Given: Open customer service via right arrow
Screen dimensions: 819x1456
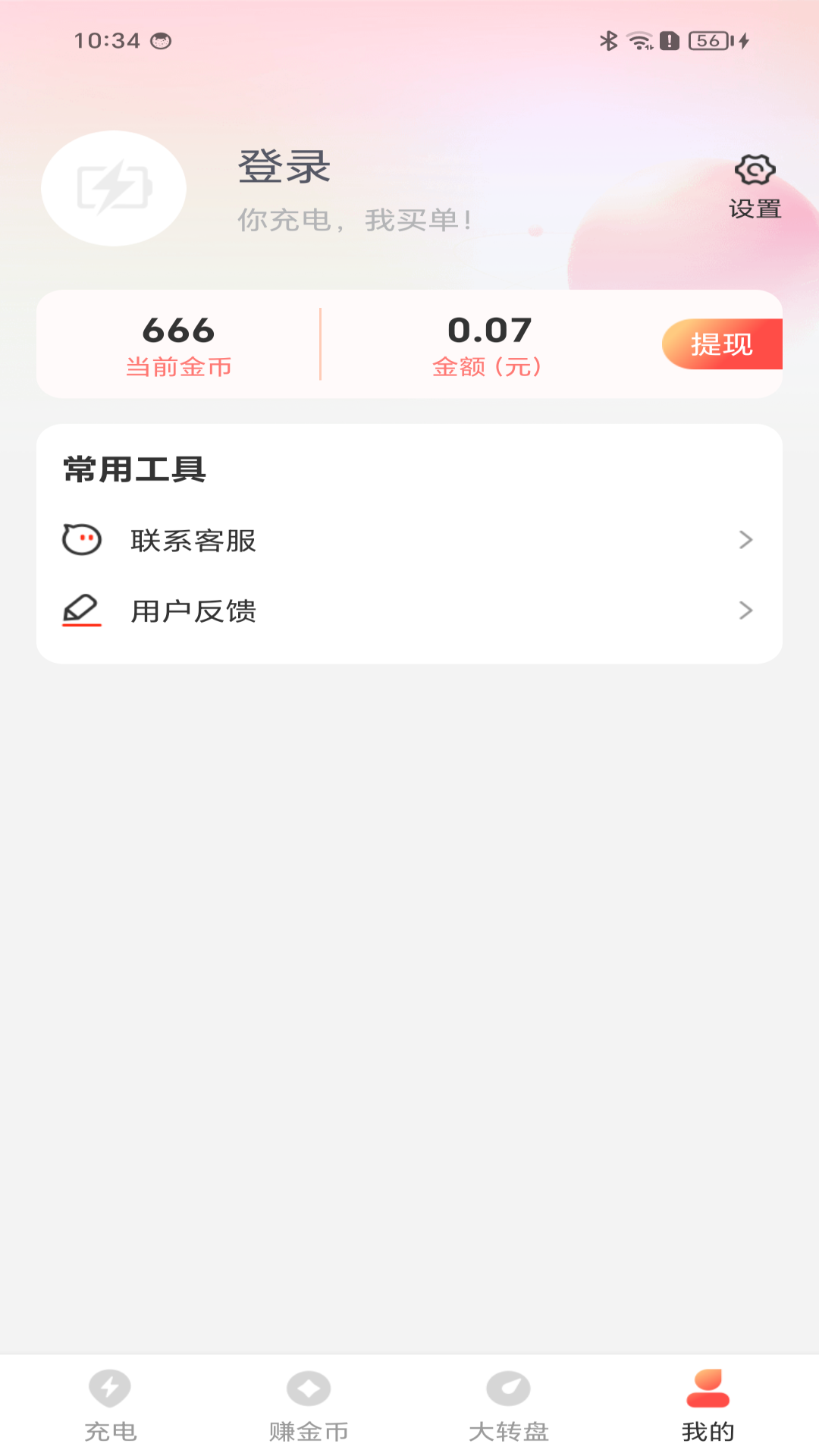Looking at the screenshot, I should pos(747,540).
